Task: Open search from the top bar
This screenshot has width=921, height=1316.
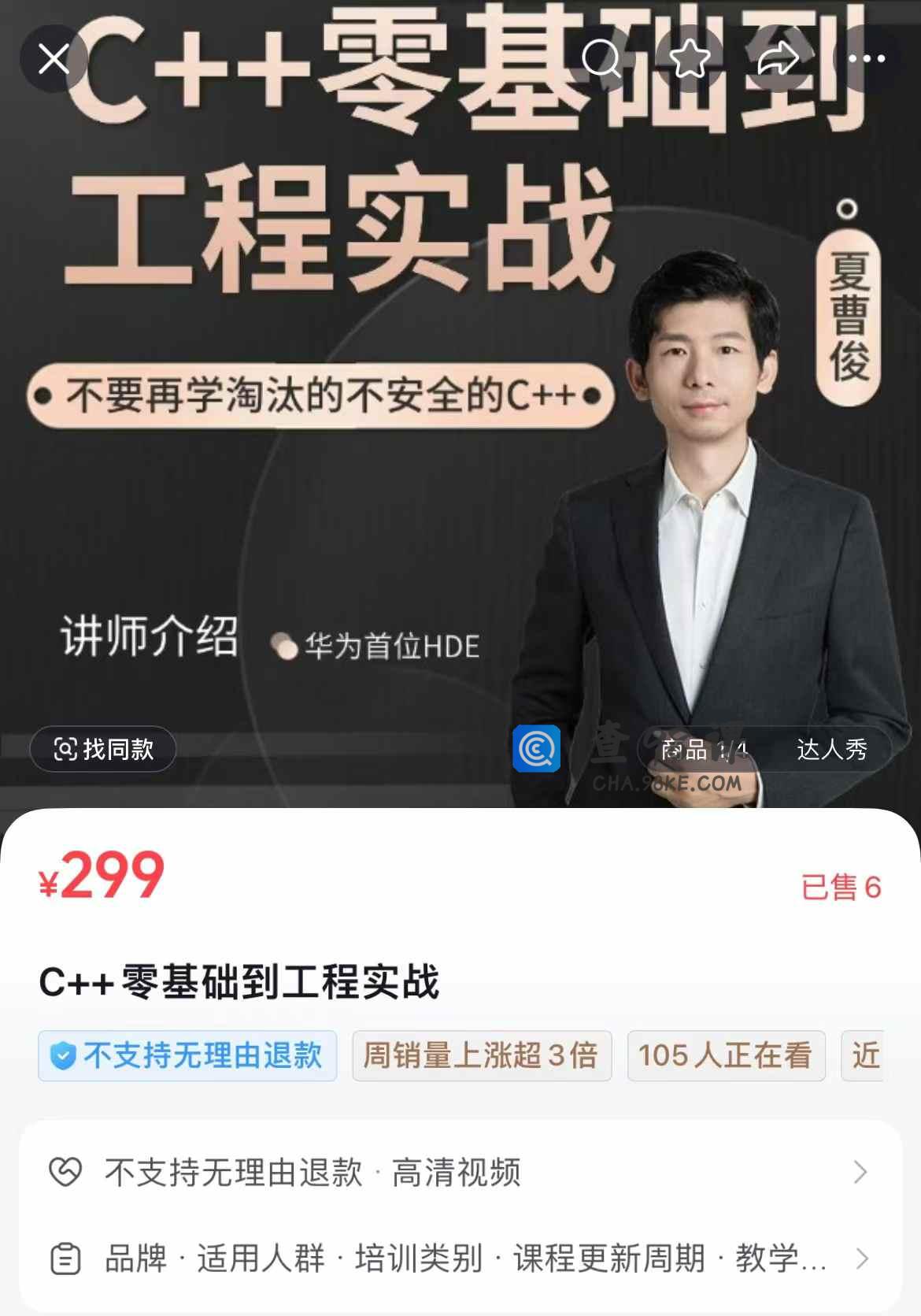Action: pos(601,59)
